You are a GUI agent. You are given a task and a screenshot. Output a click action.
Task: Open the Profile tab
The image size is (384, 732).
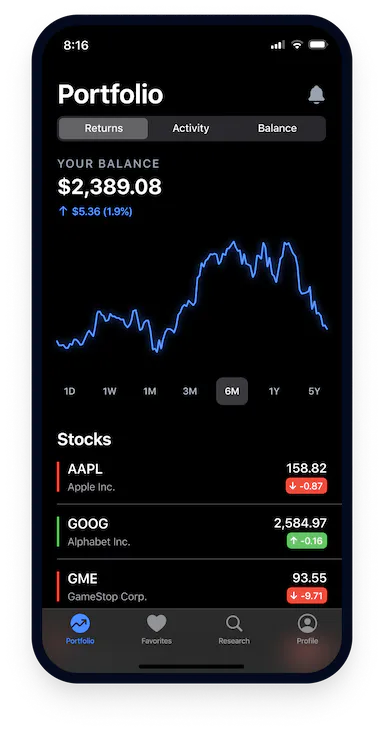click(x=307, y=629)
